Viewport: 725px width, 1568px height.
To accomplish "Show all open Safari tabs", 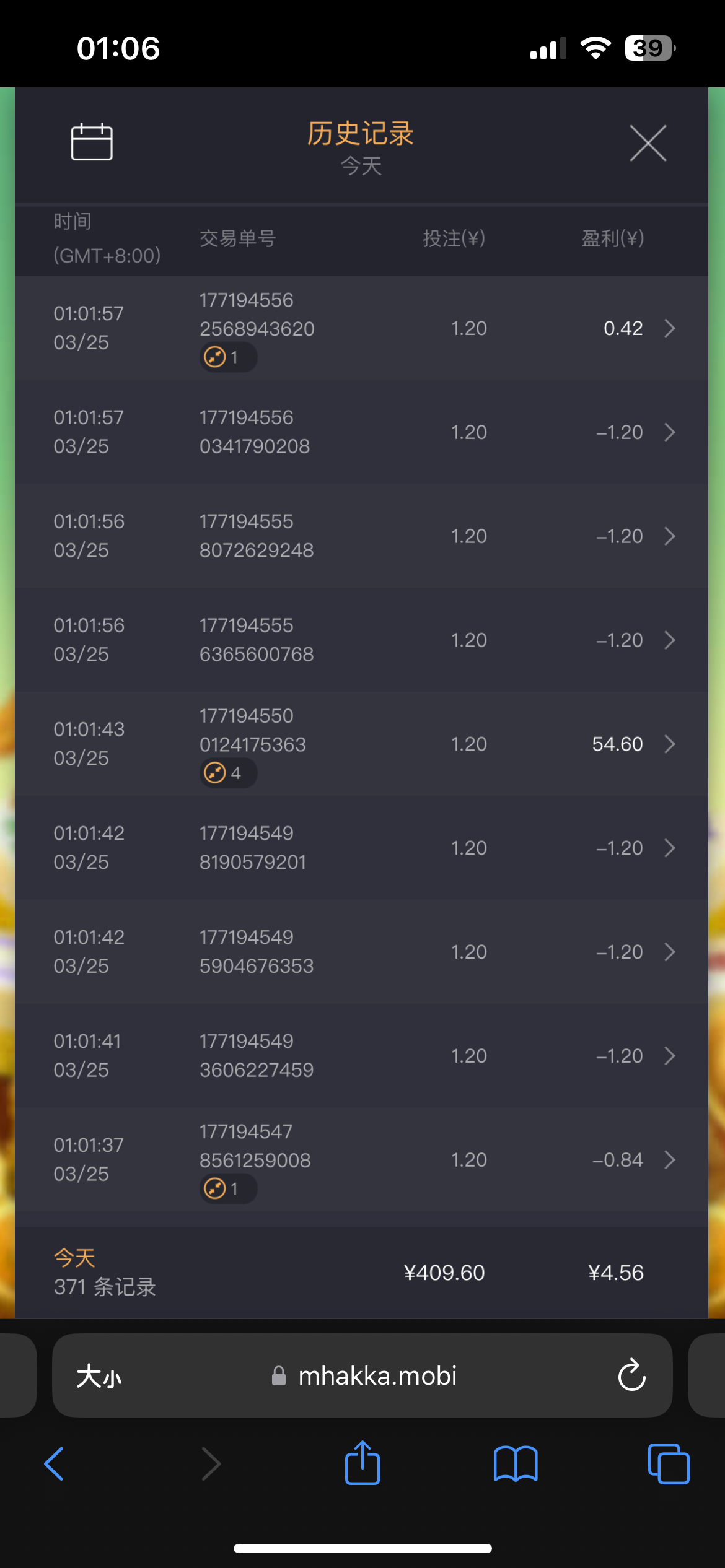I will (668, 1464).
